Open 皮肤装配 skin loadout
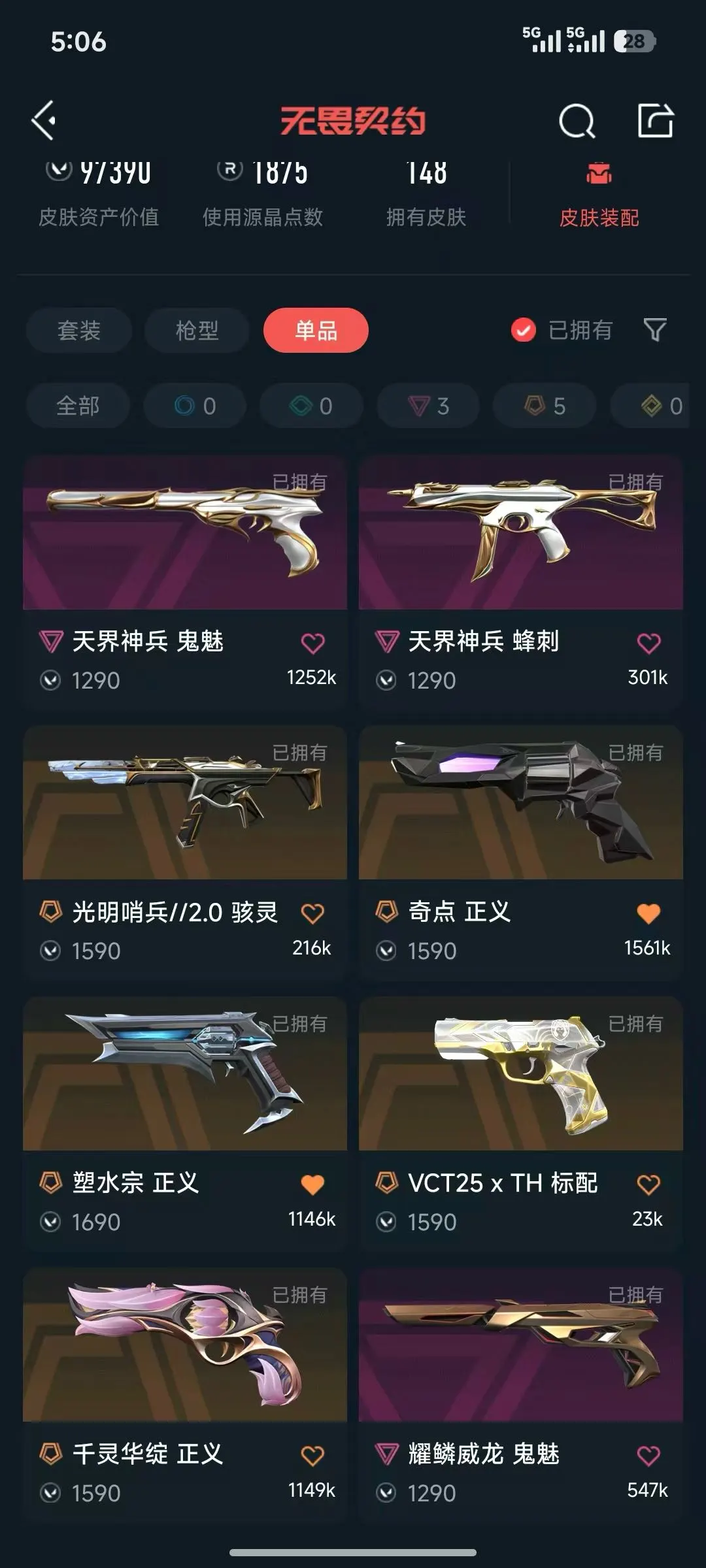 click(x=599, y=195)
